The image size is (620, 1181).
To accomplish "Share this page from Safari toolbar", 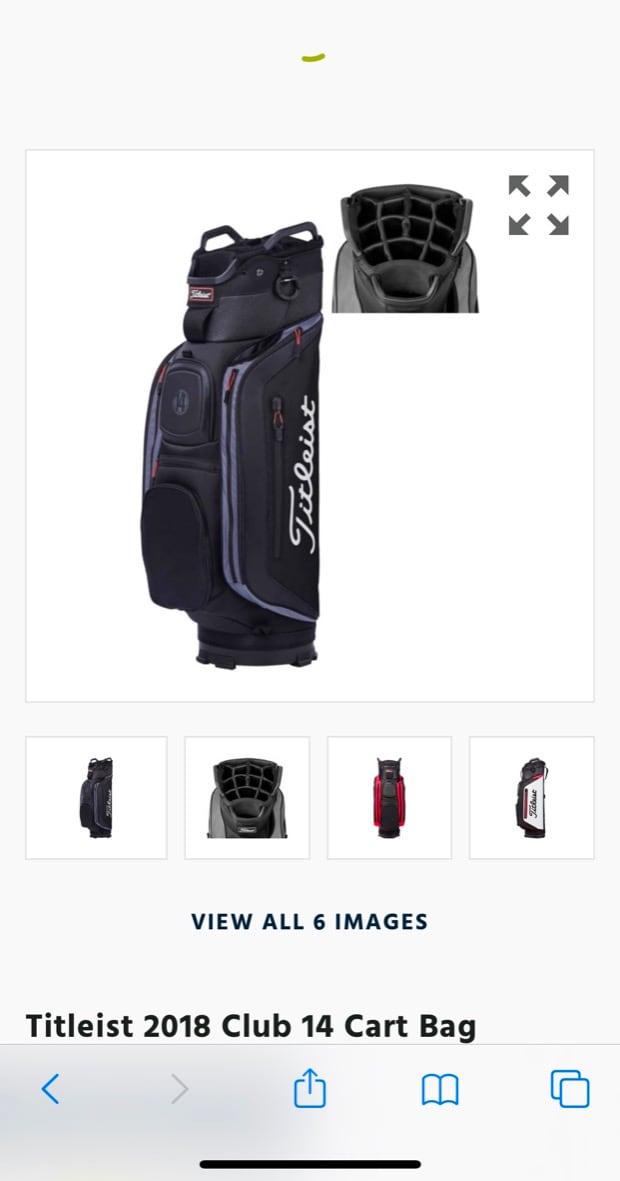I will point(310,1088).
